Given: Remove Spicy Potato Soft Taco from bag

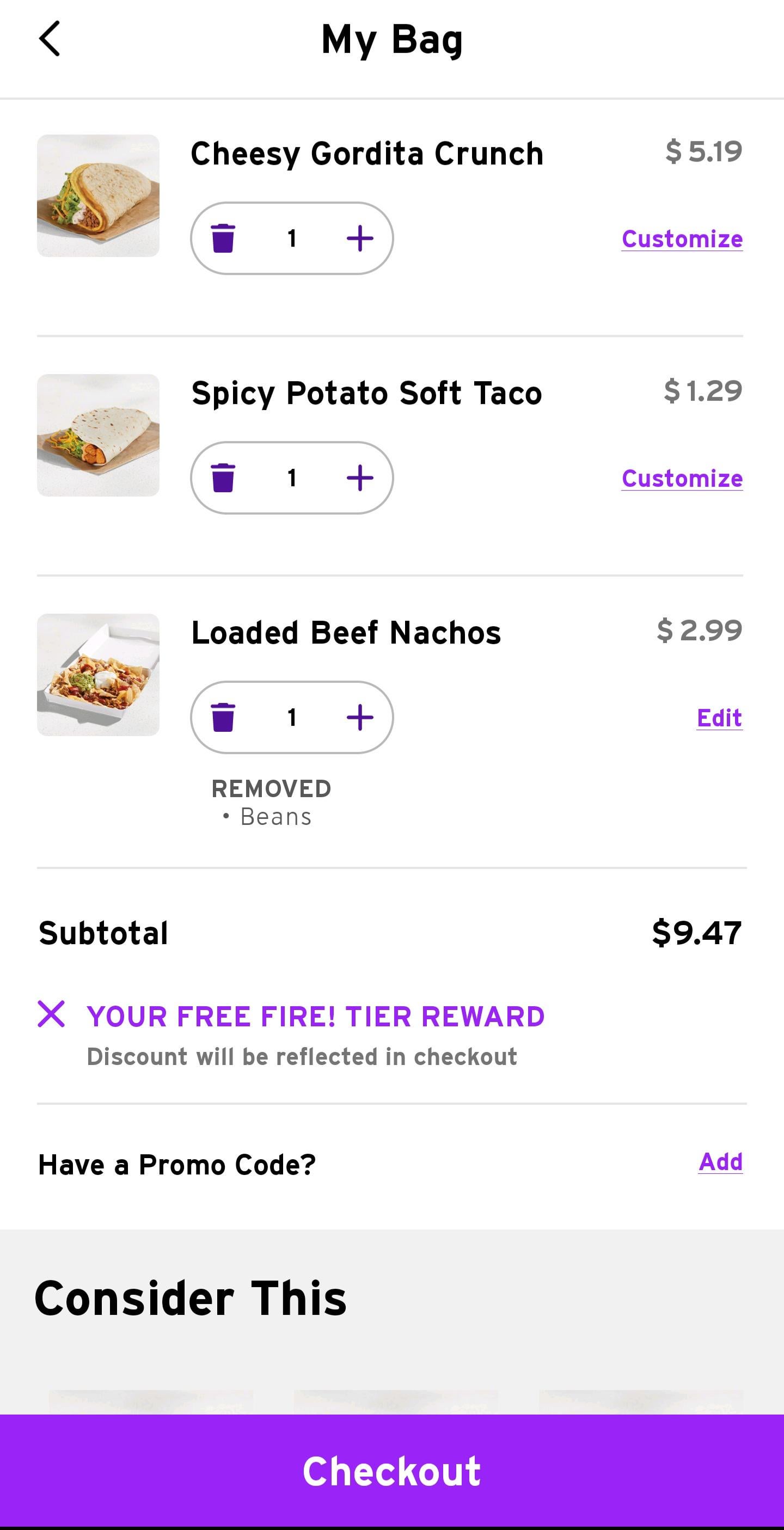Looking at the screenshot, I should (x=223, y=478).
